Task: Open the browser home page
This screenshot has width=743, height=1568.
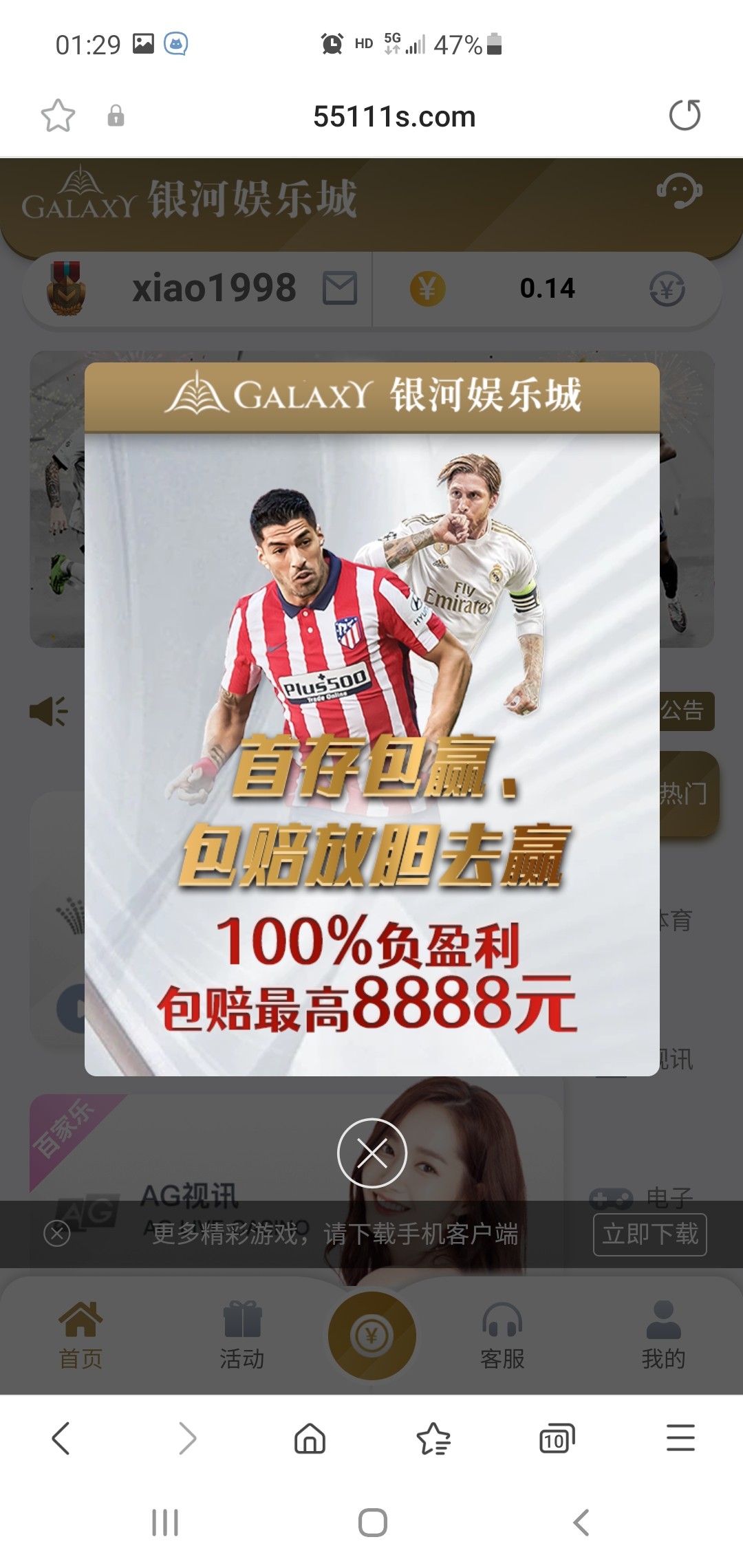Action: 310,1438
